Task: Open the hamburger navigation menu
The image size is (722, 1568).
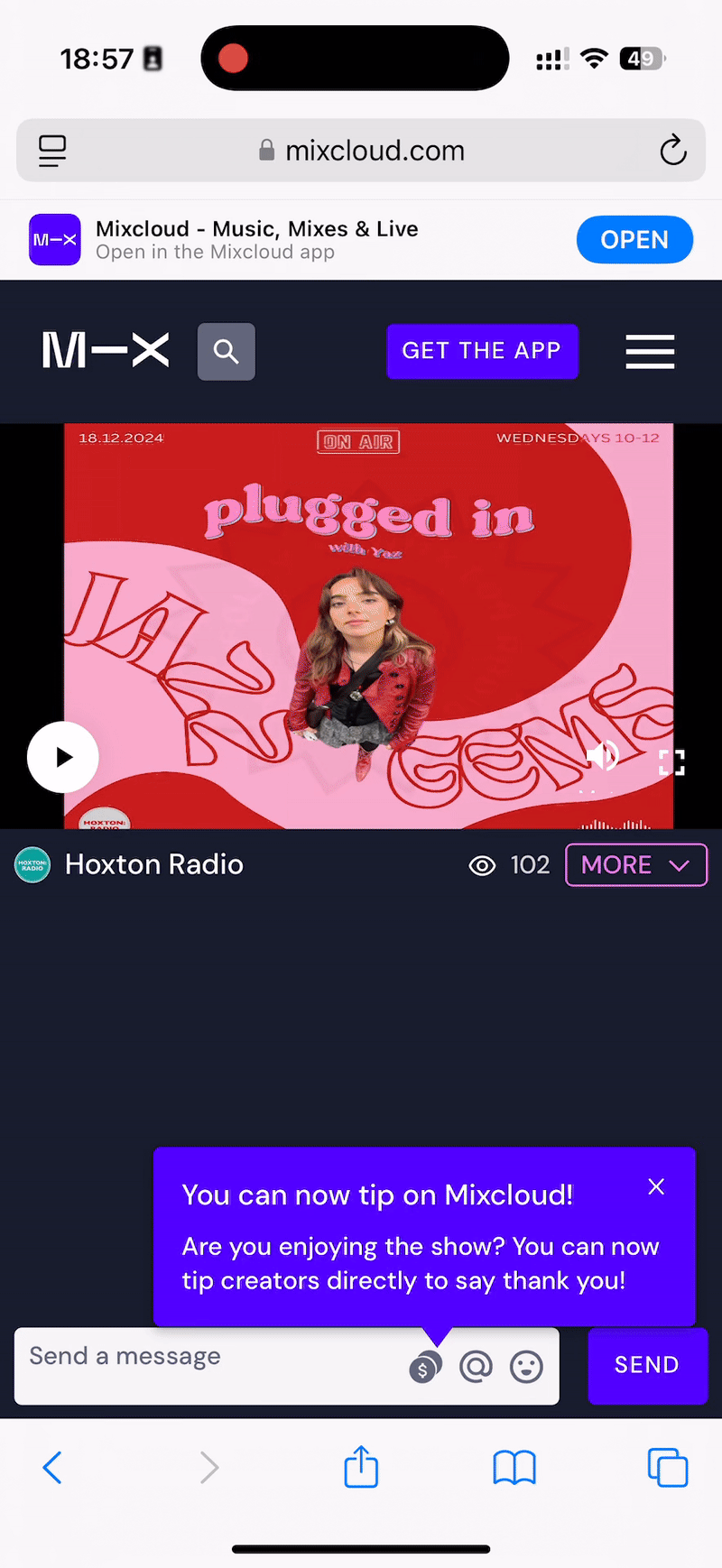Action: (650, 352)
